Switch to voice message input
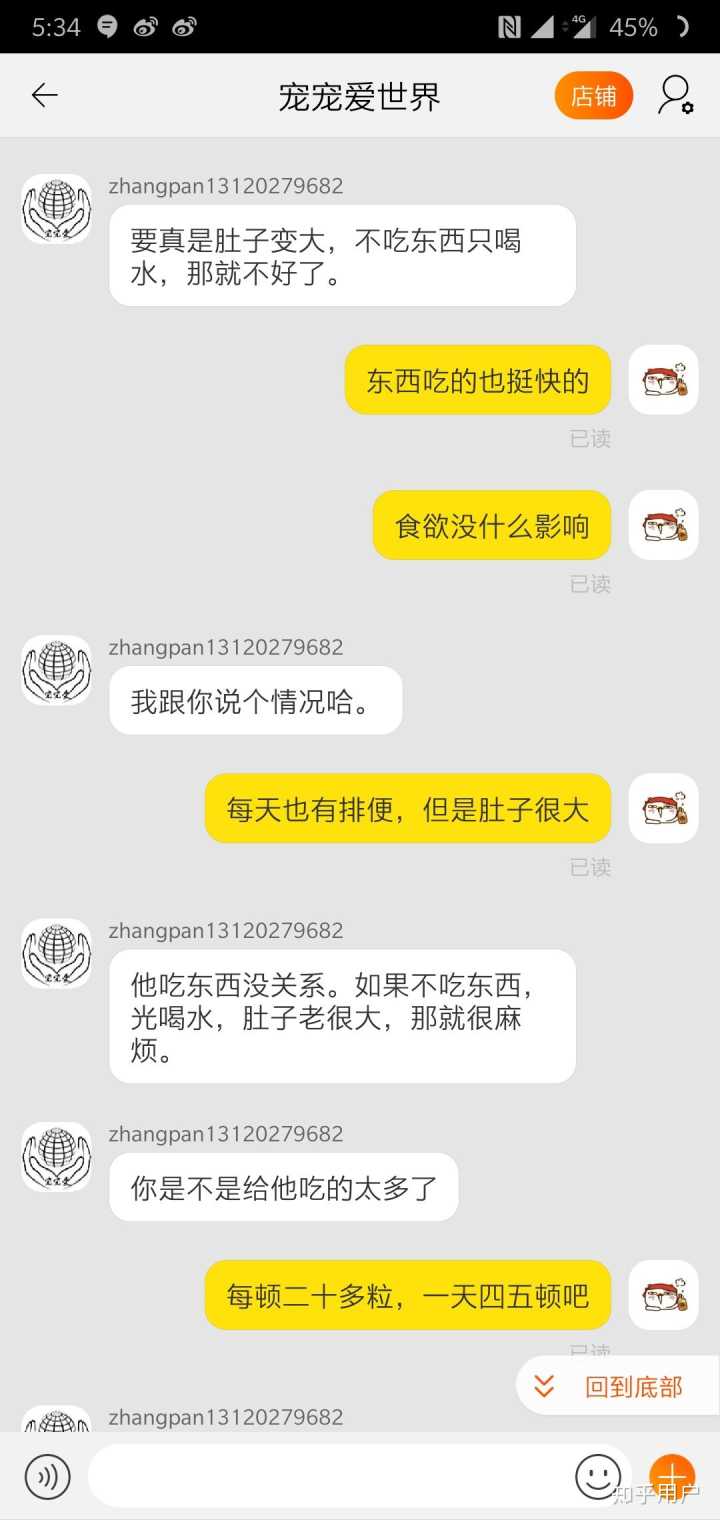Screen dimensions: 720x1520 tap(47, 1476)
